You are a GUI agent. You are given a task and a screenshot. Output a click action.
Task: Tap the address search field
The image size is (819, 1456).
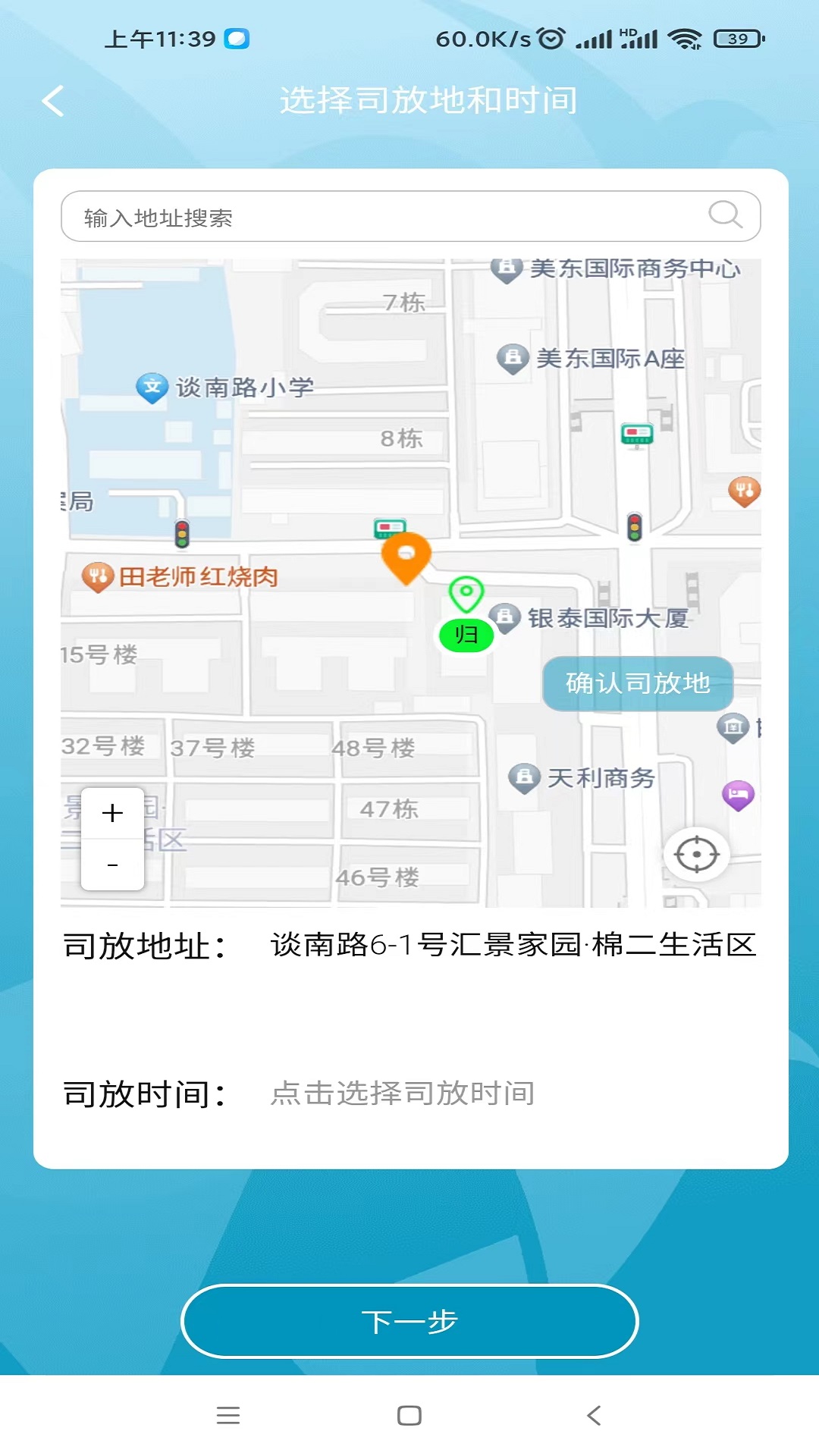click(379, 218)
